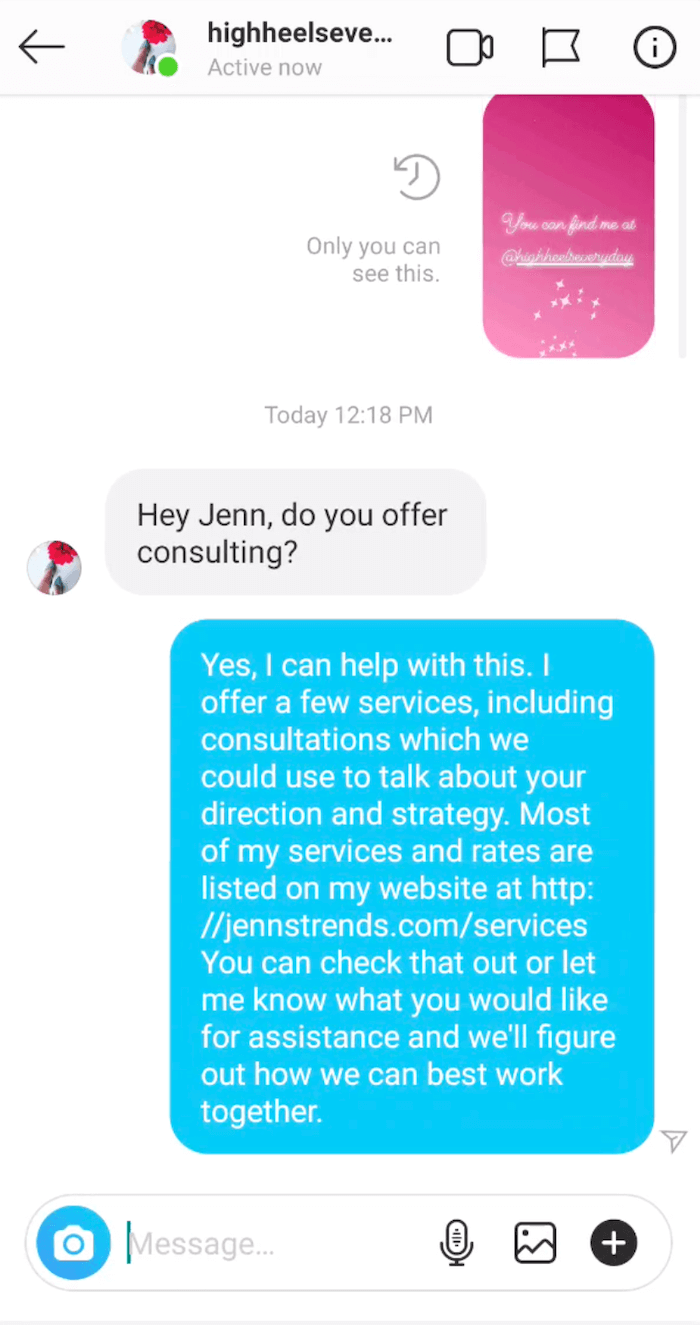Open the camera from the message bar

pos(73,1243)
